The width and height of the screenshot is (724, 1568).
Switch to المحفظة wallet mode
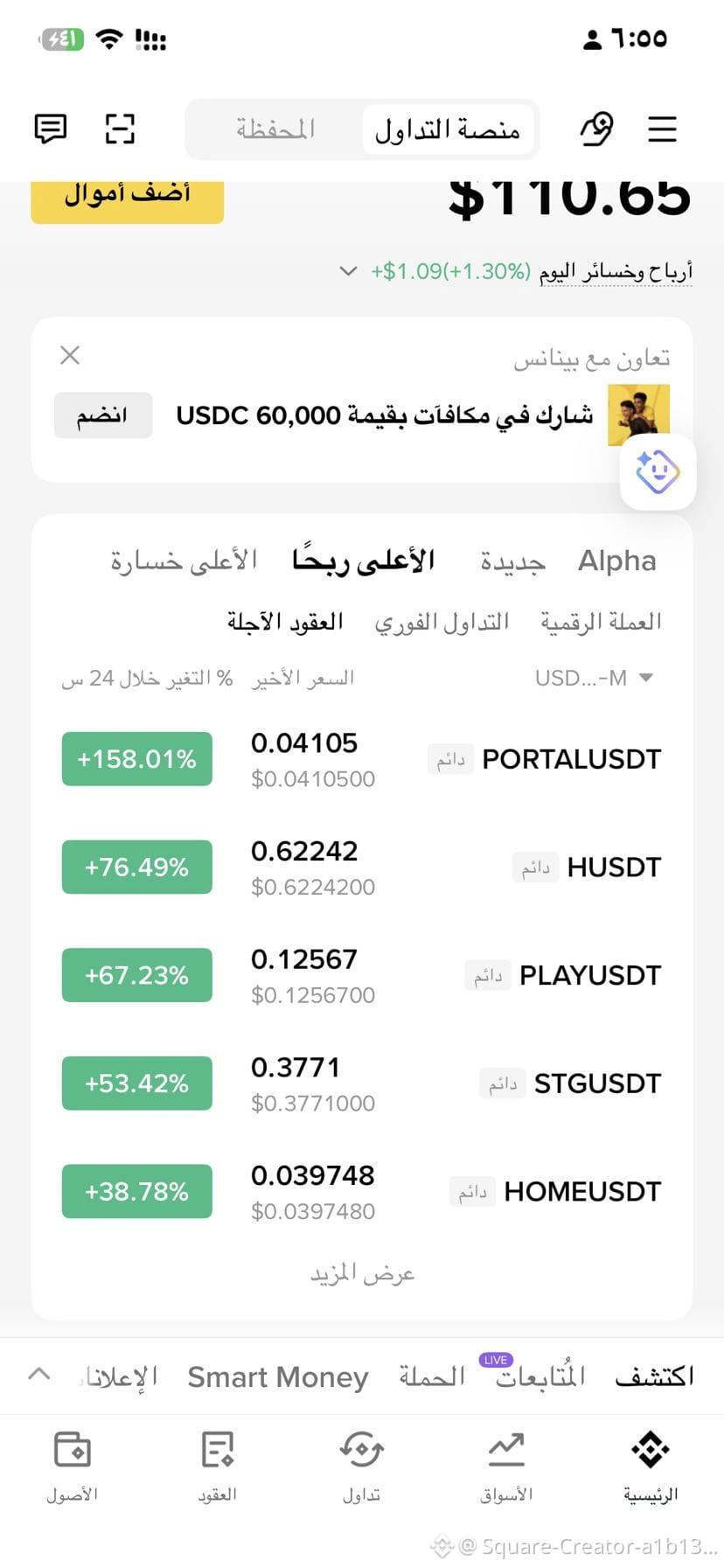pyautogui.click(x=275, y=129)
